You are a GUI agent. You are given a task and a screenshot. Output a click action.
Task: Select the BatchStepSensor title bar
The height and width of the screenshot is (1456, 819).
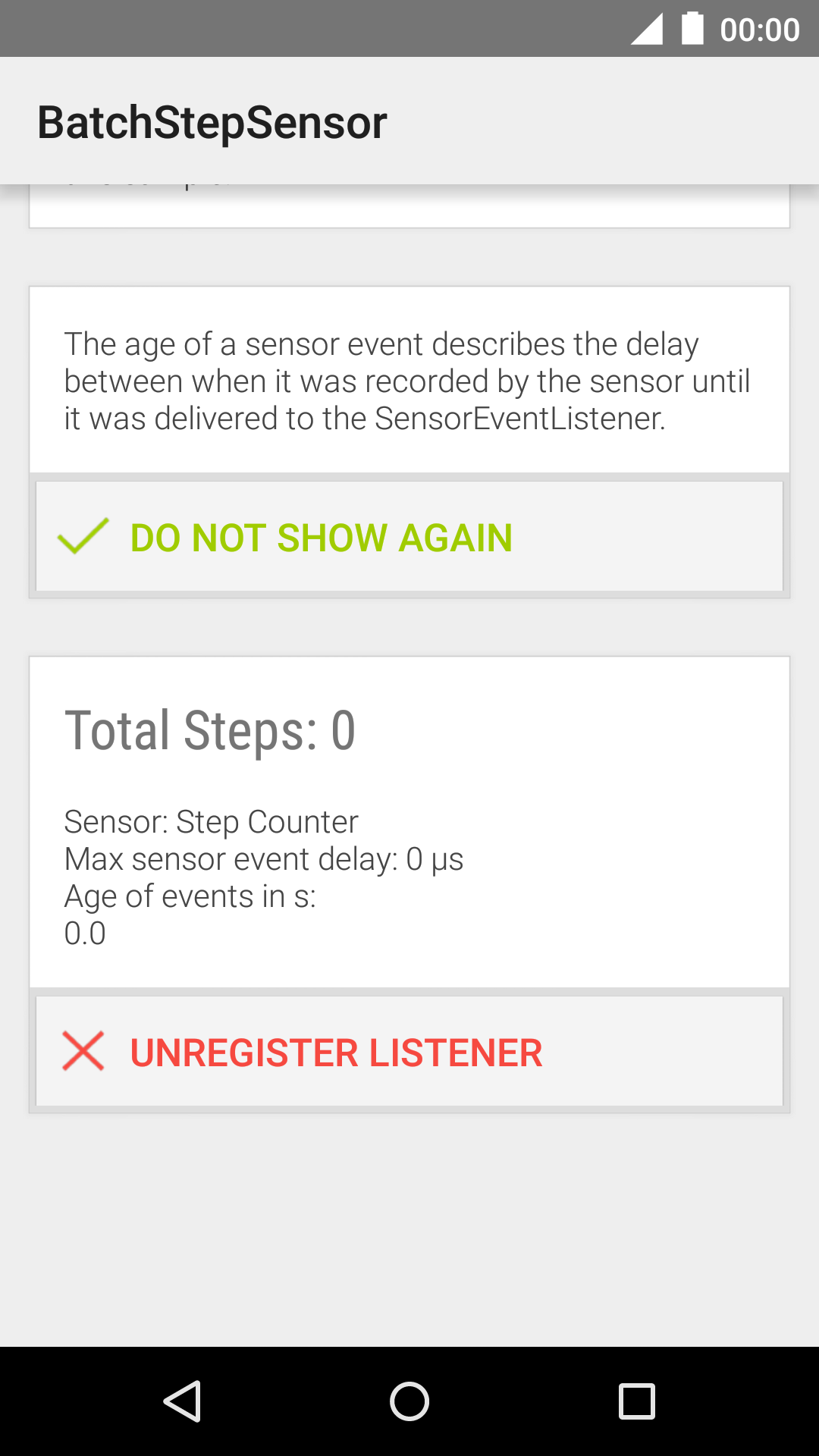point(212,120)
